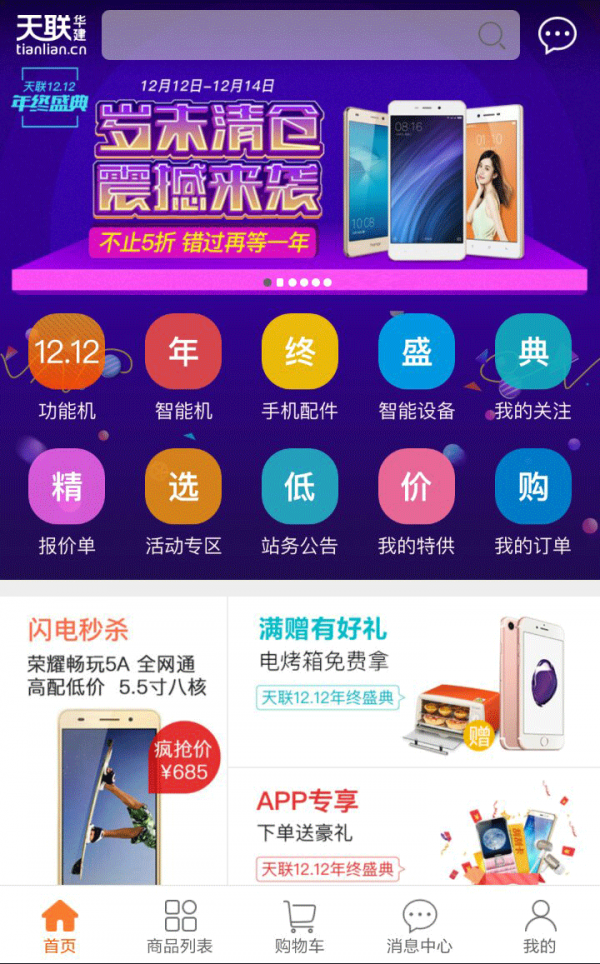Open the chat bubble icon in header
The height and width of the screenshot is (964, 600).
[x=557, y=36]
